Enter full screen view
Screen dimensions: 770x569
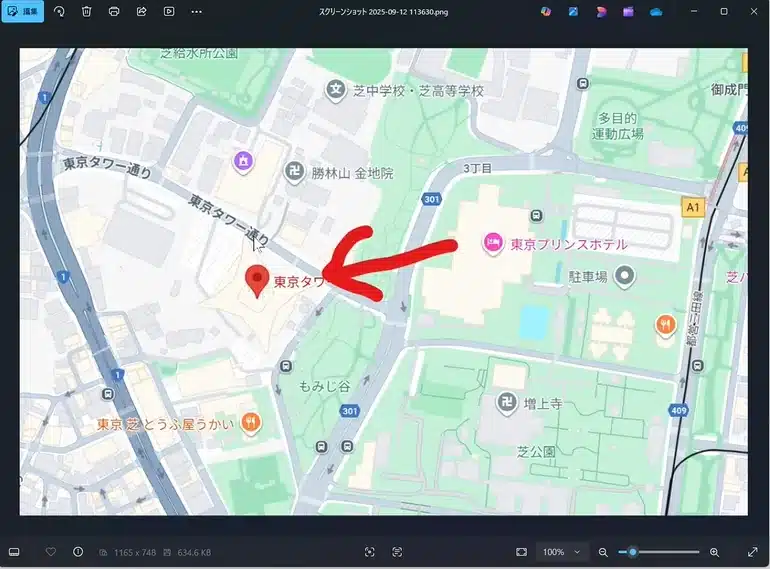[x=752, y=552]
